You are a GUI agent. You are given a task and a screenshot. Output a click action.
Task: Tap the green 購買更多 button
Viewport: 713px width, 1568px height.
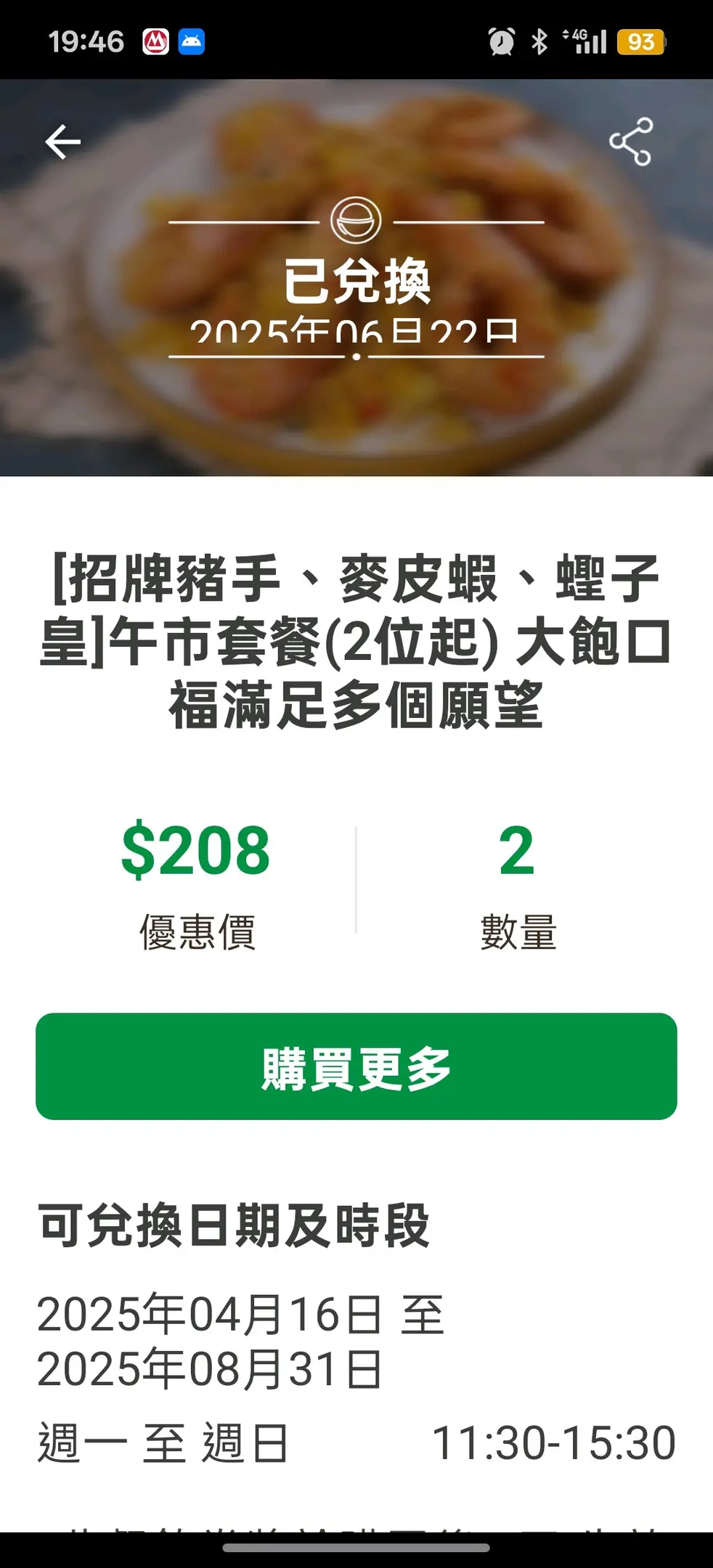pos(356,1066)
